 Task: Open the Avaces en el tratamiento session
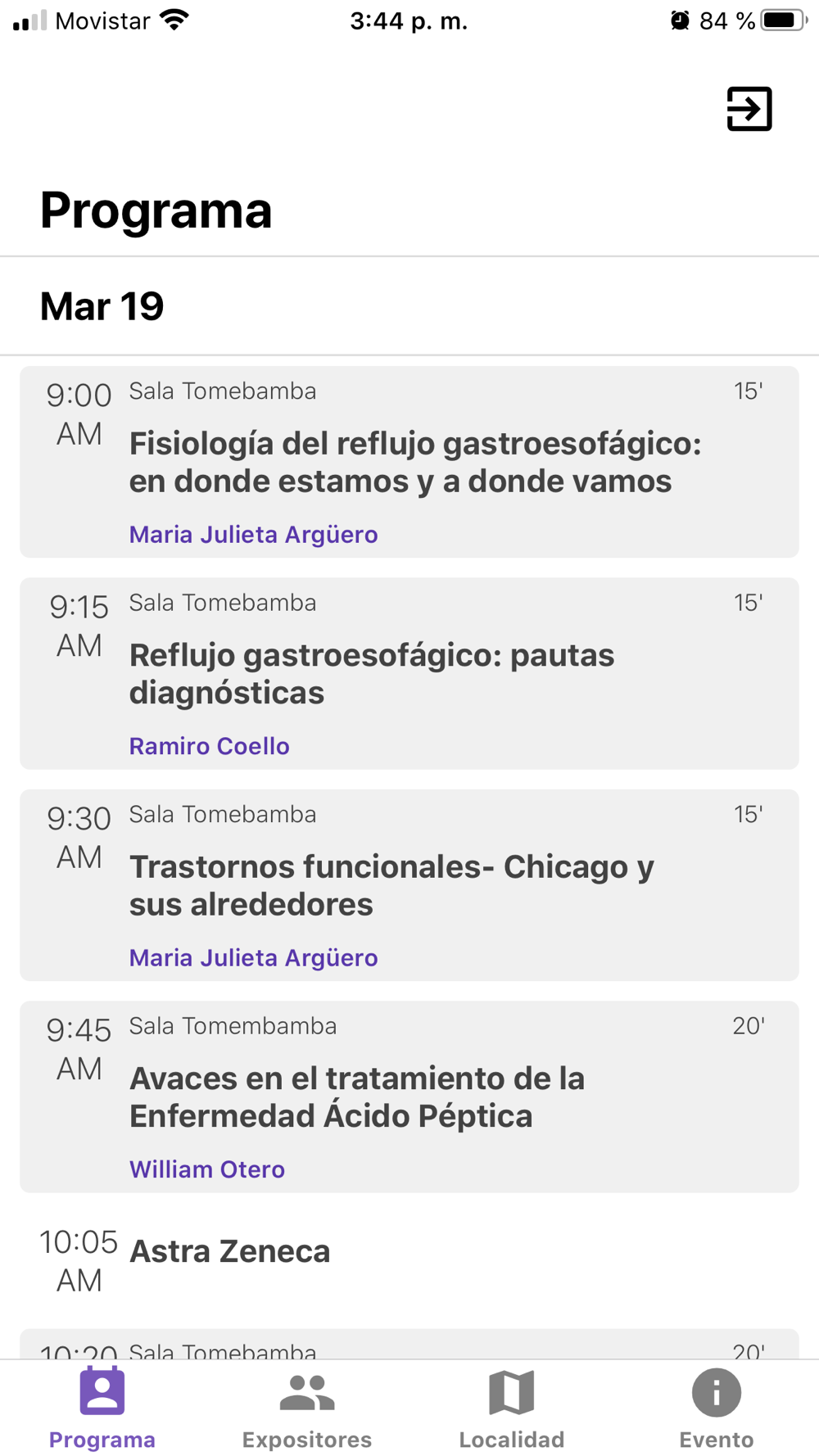click(x=357, y=1097)
